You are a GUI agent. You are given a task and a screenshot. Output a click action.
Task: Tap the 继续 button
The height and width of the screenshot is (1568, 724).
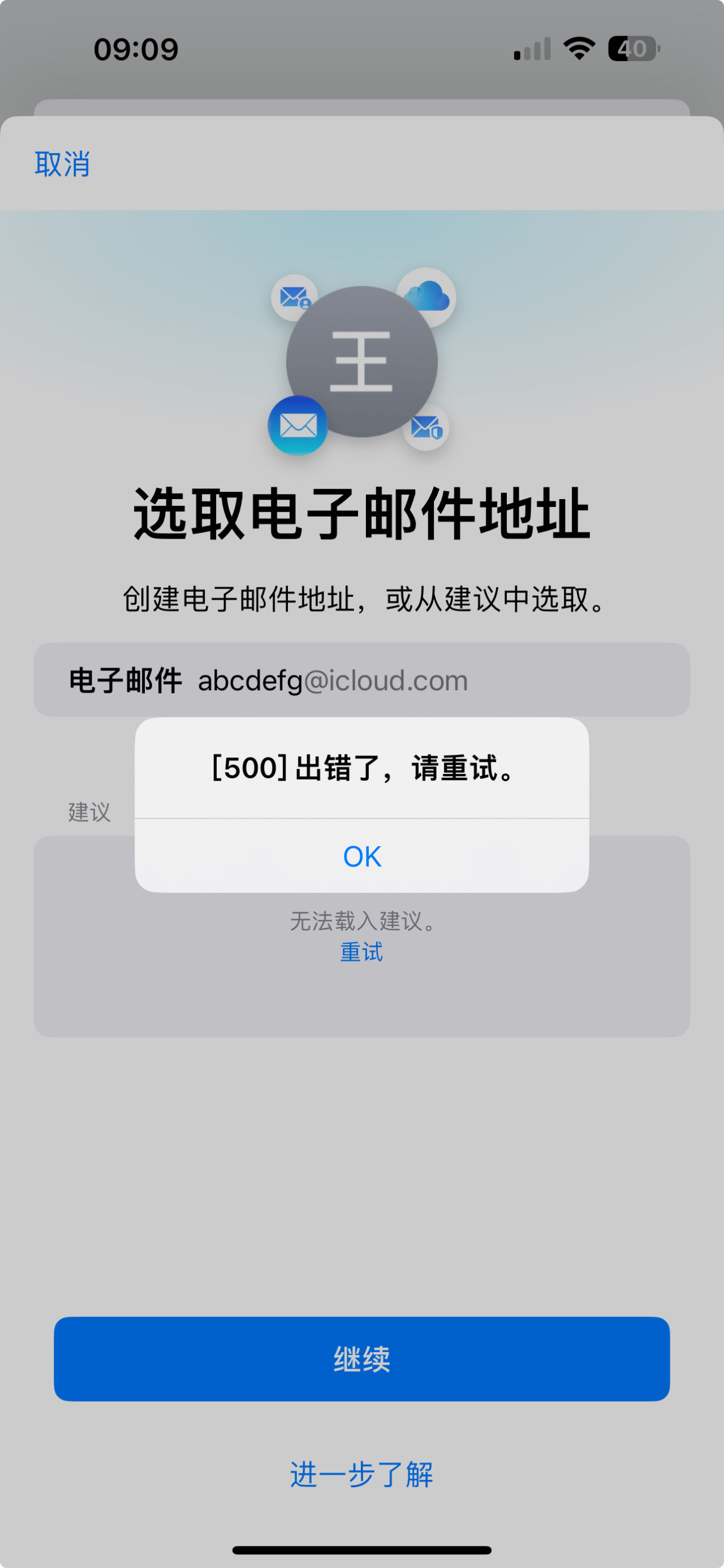[361, 1359]
